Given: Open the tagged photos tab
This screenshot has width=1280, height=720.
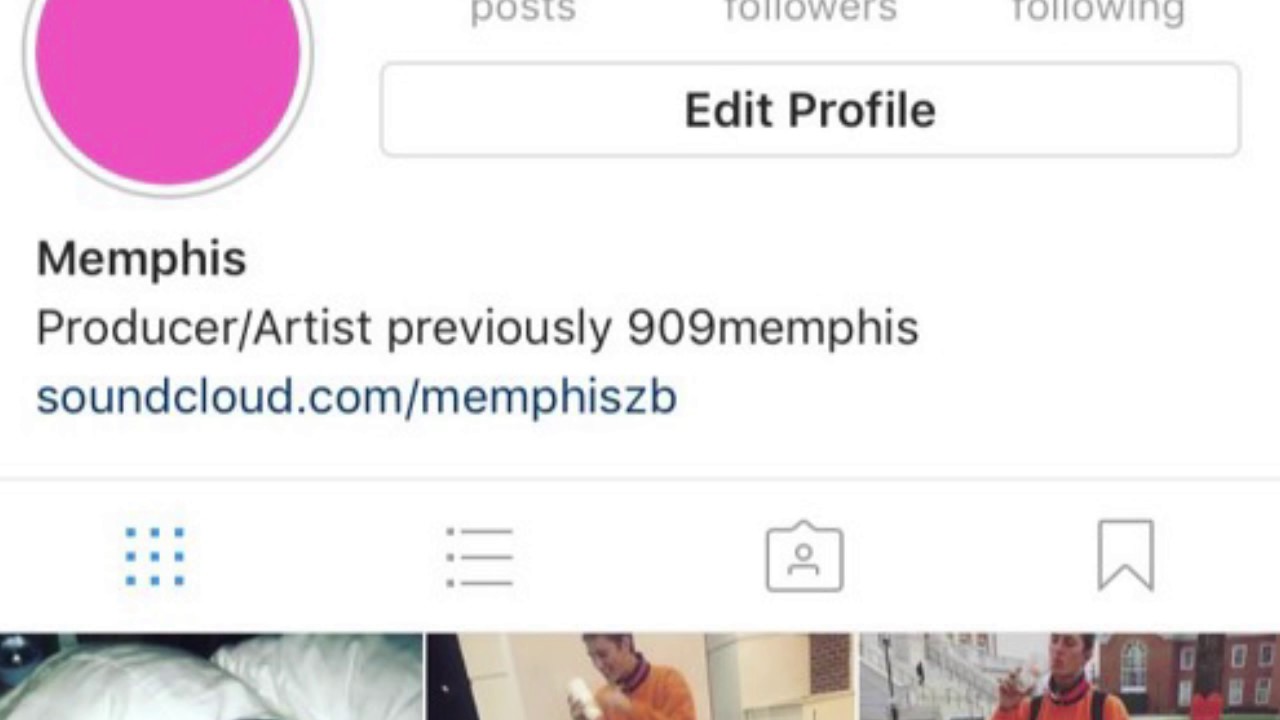Looking at the screenshot, I should click(805, 556).
